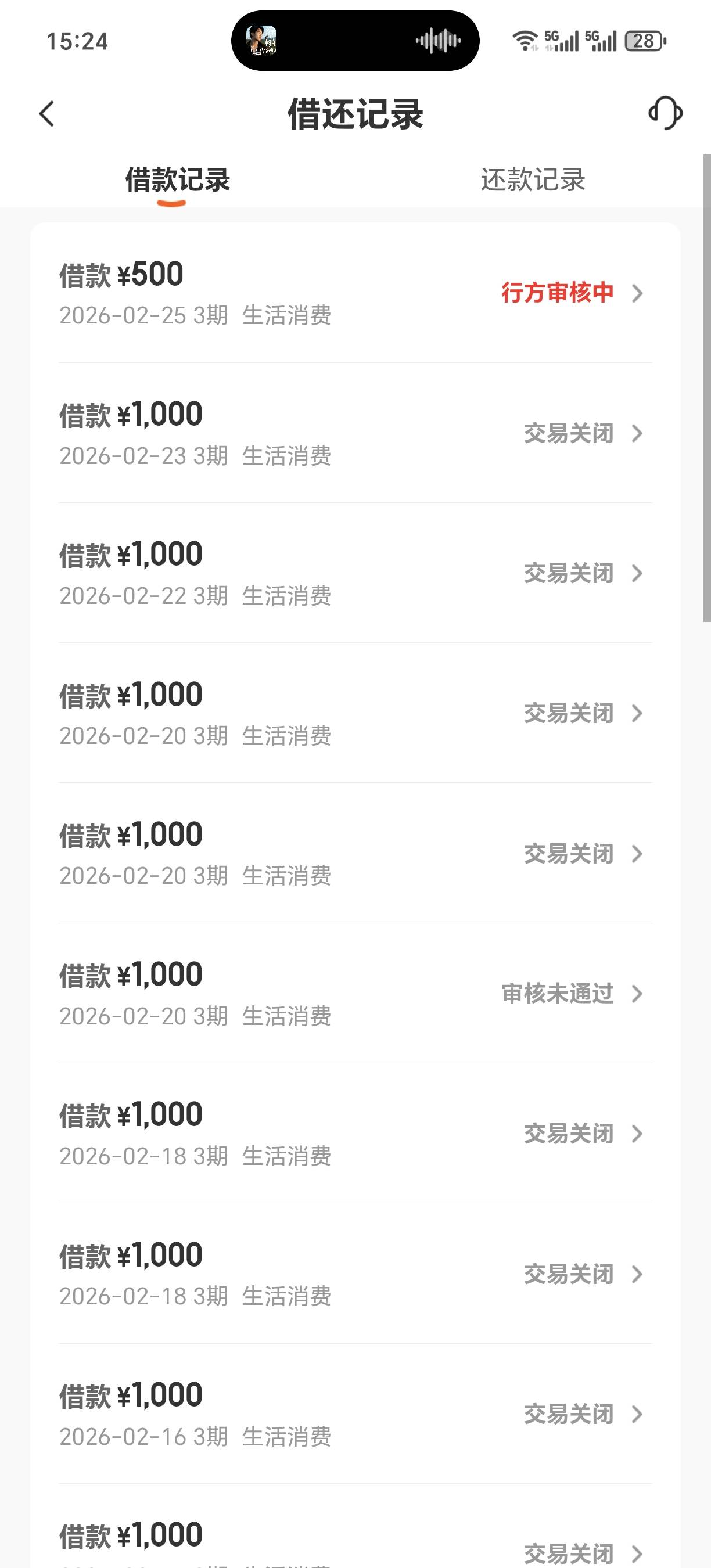This screenshot has width=711, height=1568.
Task: Open the 2026-02-16 ¥1,000 loan record
Action: point(355,1414)
